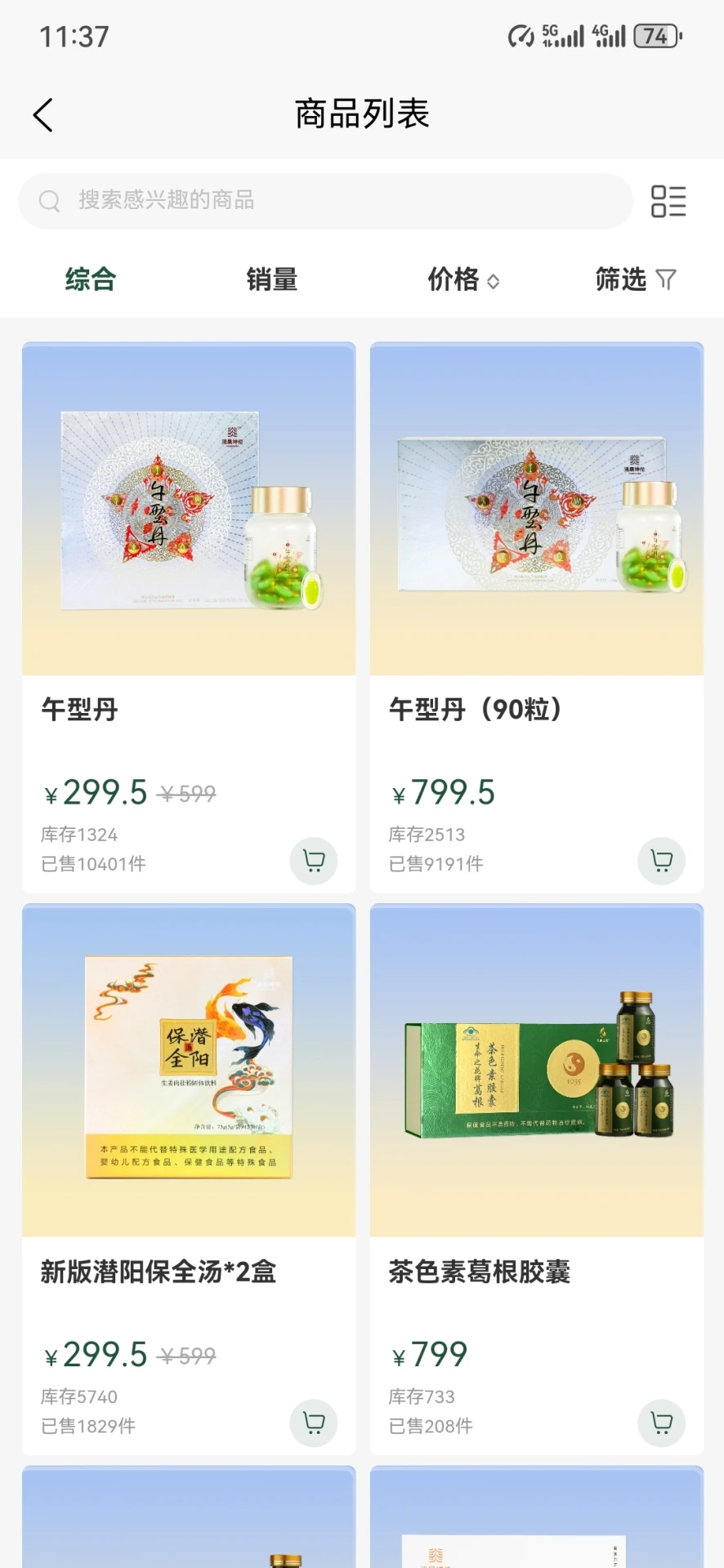Image resolution: width=724 pixels, height=1568 pixels.
Task: Expand sorting options via 综合 tab
Action: 90,279
